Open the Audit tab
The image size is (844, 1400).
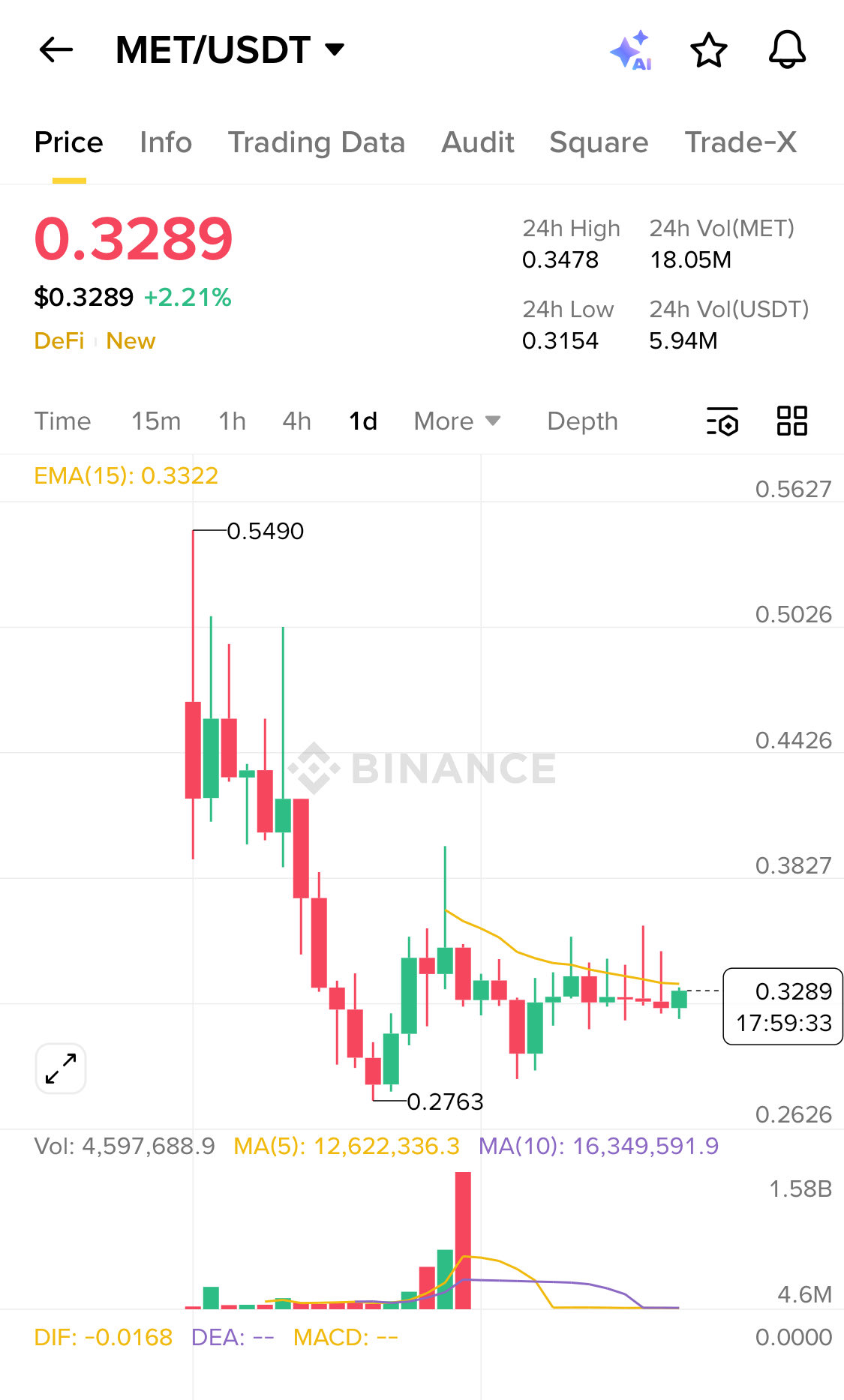(x=478, y=142)
